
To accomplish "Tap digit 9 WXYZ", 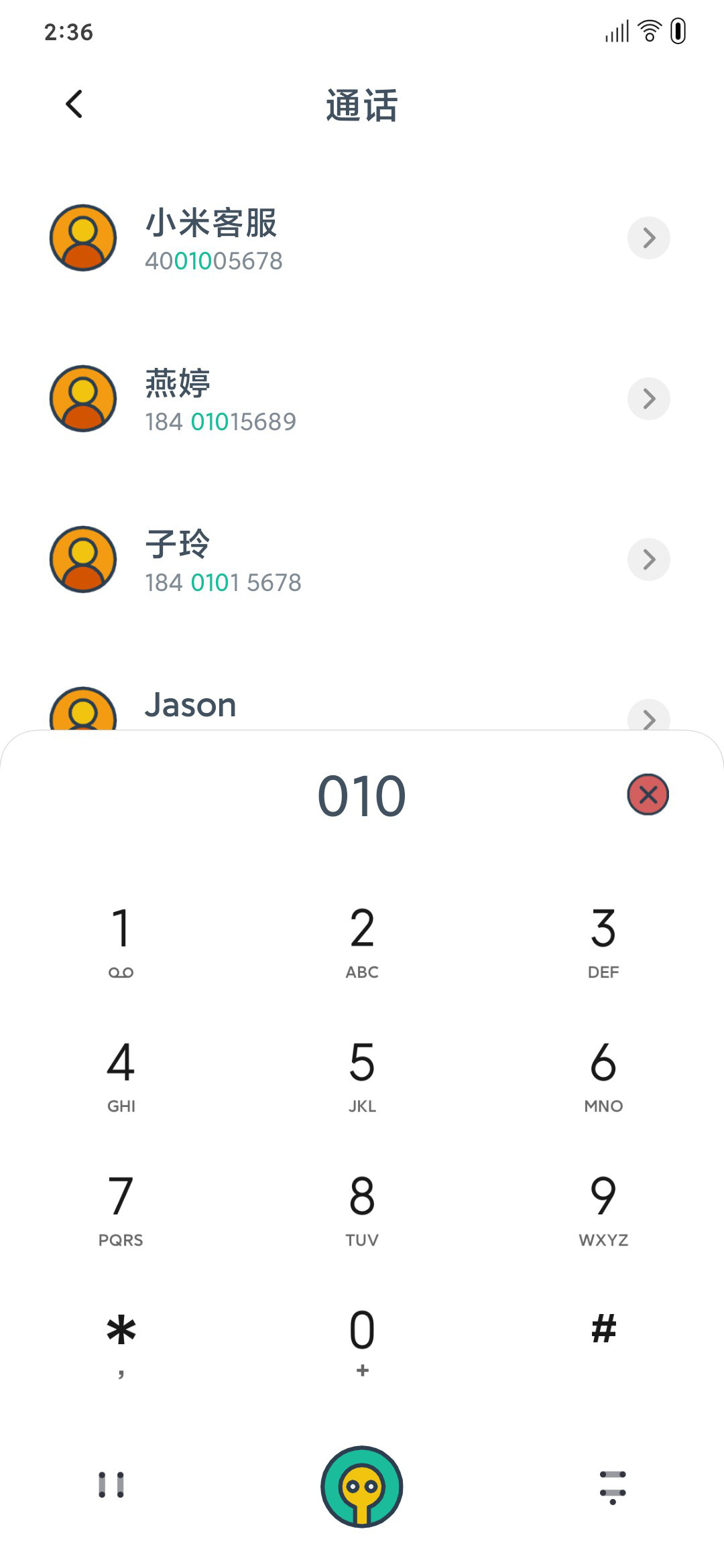I will [603, 1209].
